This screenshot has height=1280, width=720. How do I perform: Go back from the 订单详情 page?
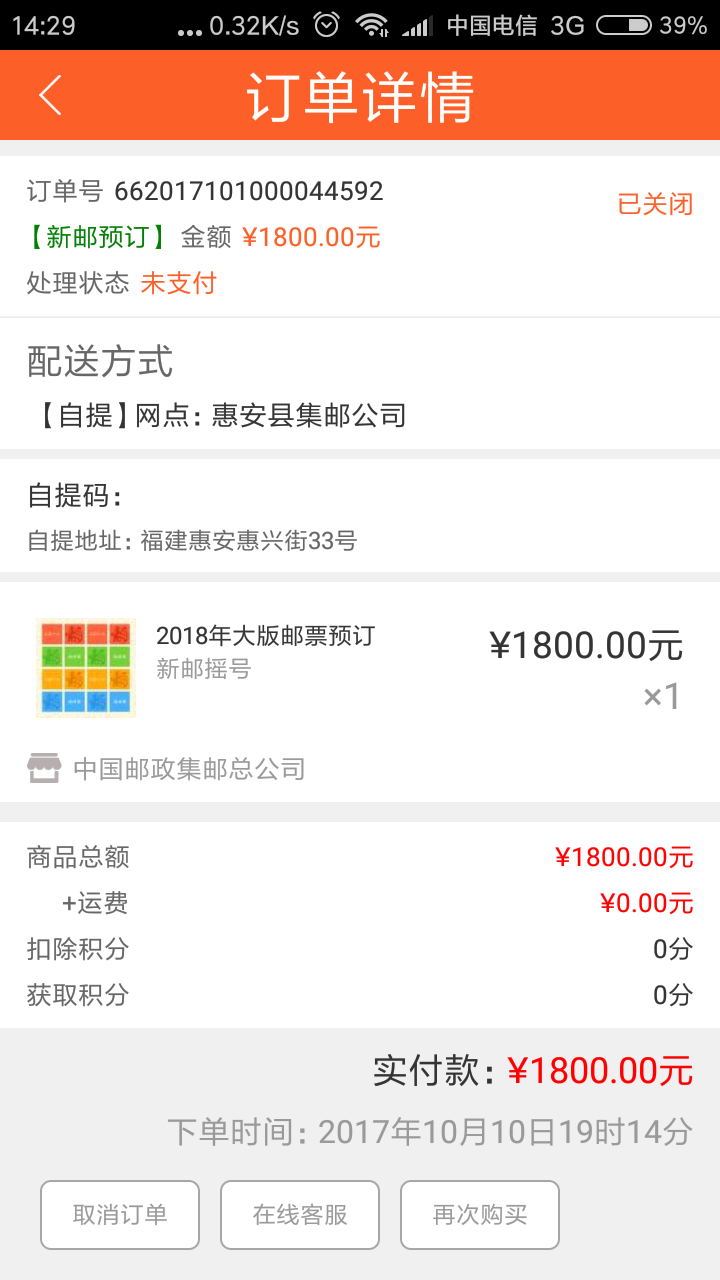point(50,96)
